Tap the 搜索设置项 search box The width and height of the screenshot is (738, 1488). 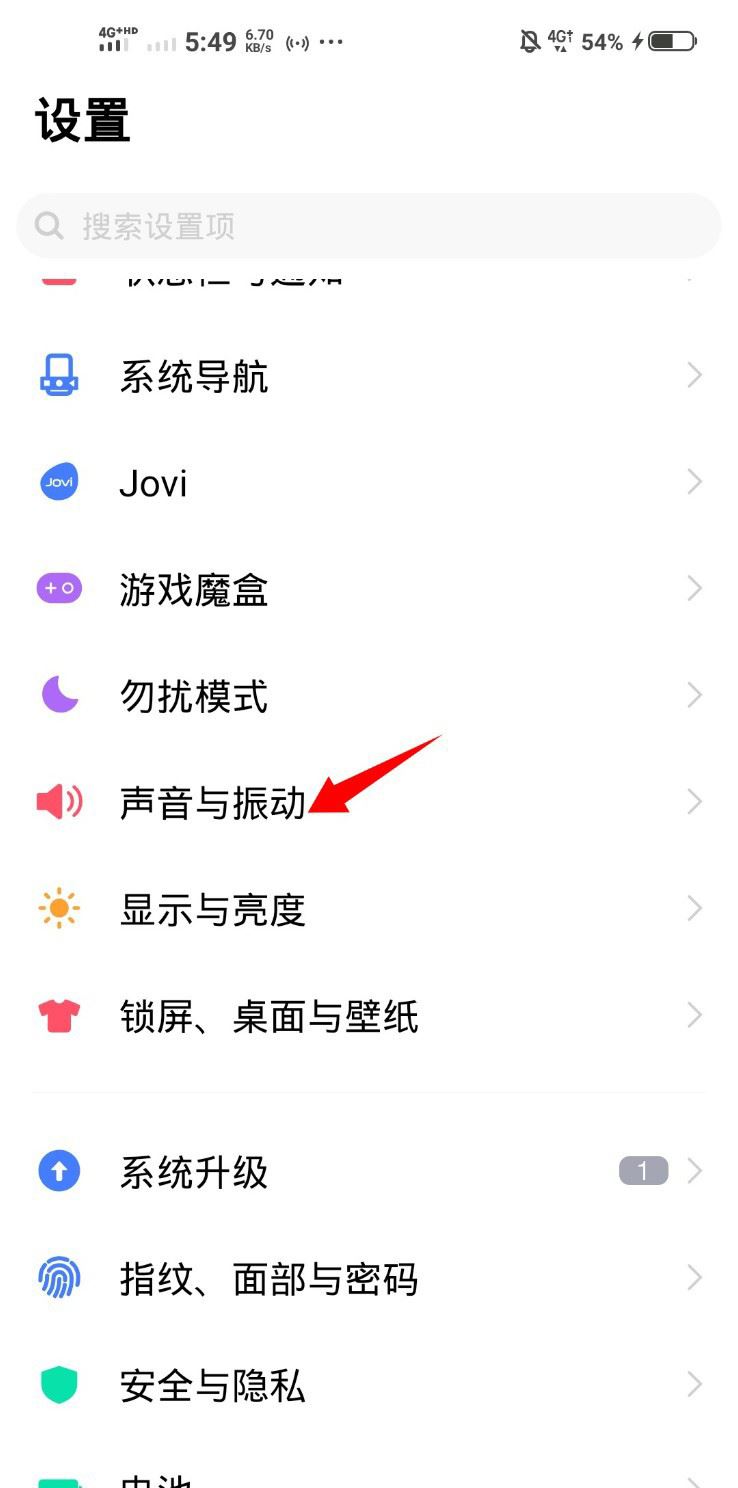coord(369,226)
